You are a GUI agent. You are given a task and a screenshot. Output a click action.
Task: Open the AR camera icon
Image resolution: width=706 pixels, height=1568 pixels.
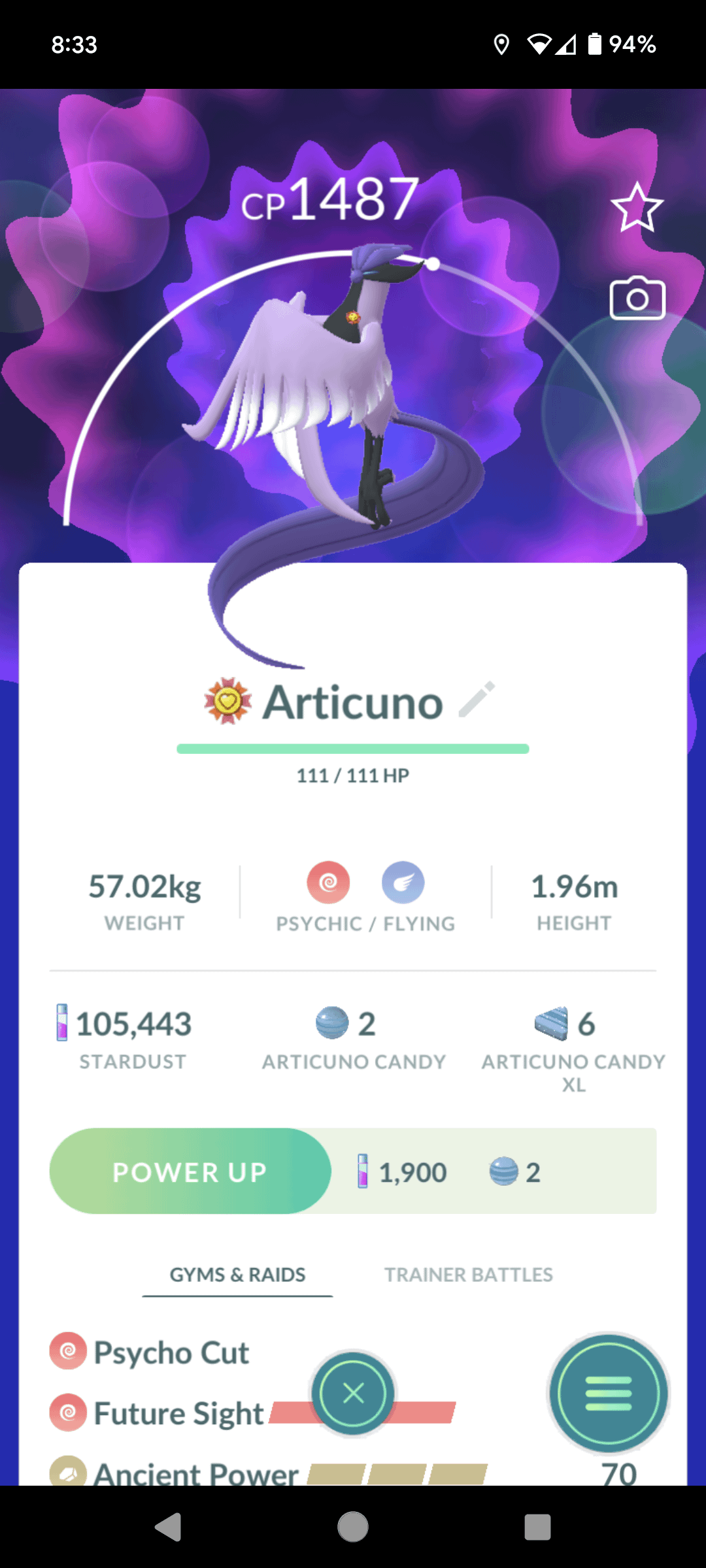pos(637,299)
